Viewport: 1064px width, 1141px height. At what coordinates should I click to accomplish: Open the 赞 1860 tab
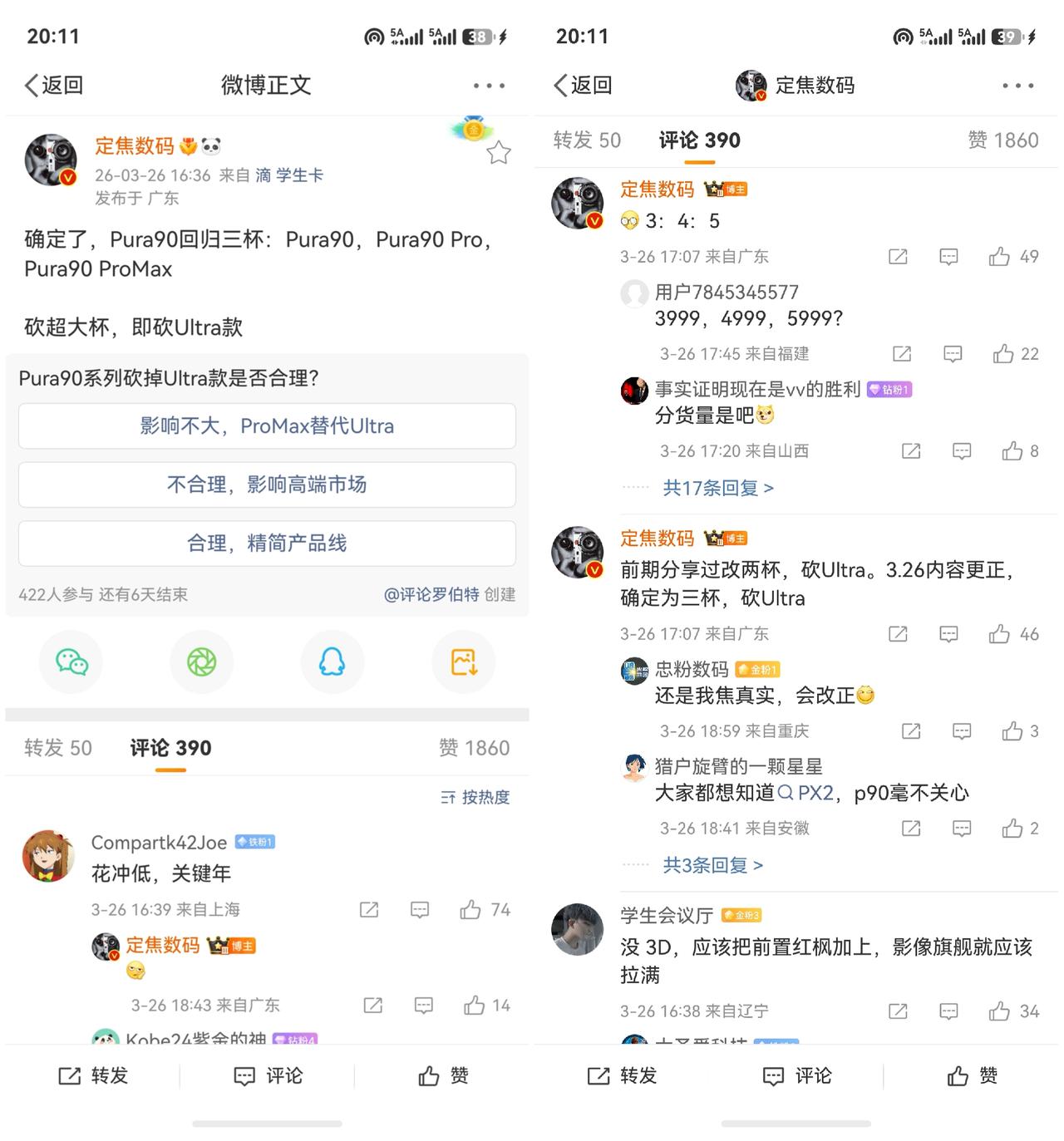pyautogui.click(x=475, y=747)
